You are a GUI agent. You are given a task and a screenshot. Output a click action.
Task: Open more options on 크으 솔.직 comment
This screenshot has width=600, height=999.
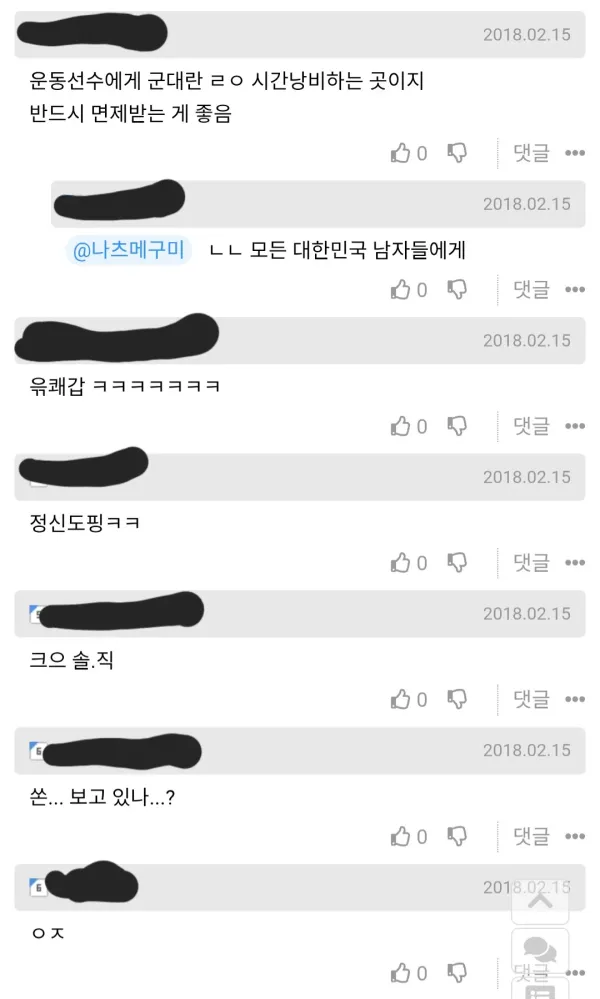[x=575, y=700]
